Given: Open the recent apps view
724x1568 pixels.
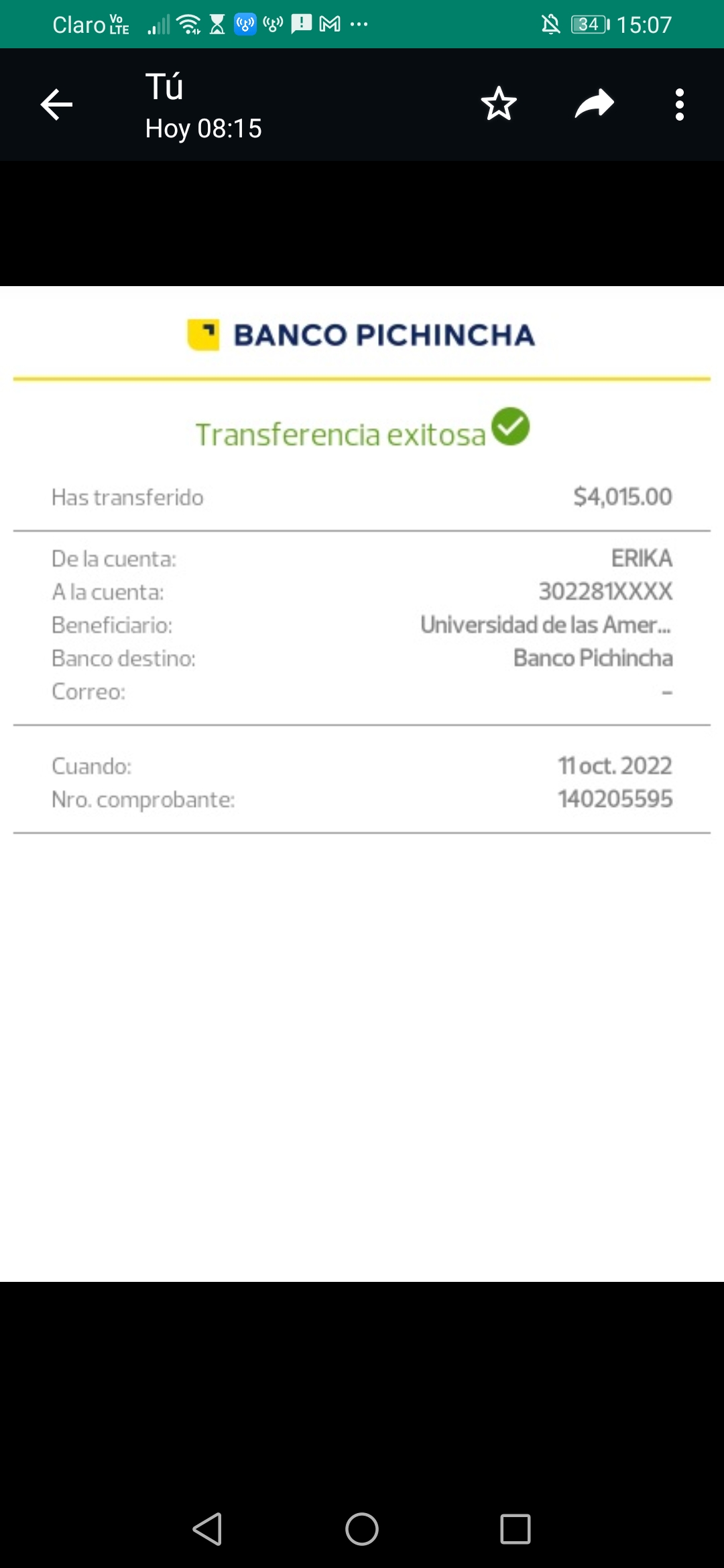Looking at the screenshot, I should [516, 1529].
